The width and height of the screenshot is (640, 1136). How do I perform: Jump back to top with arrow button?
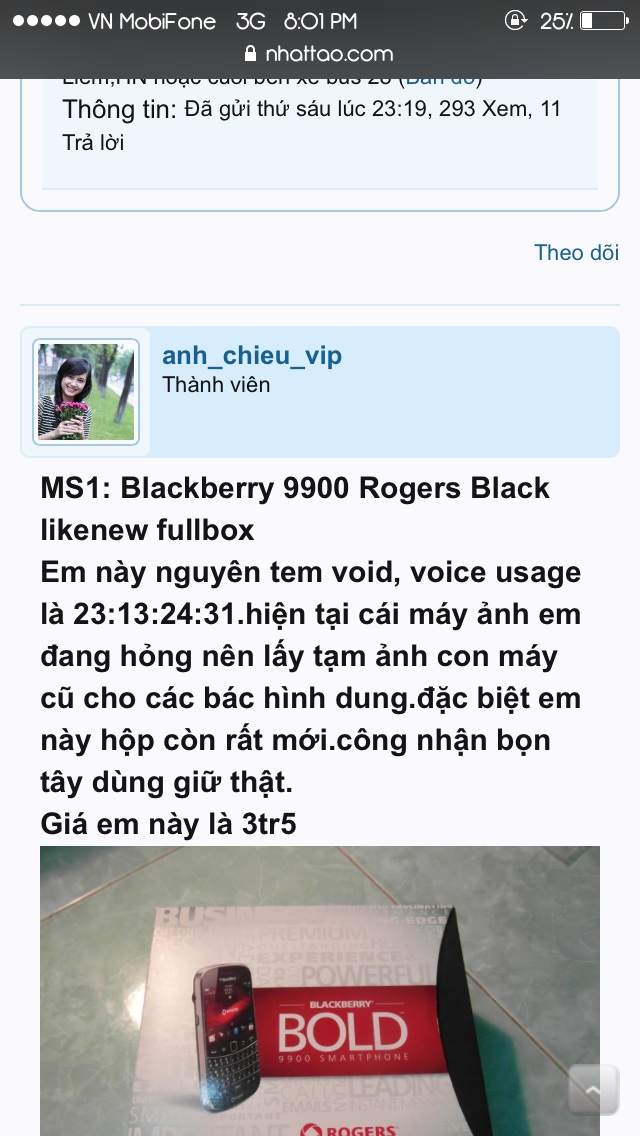[593, 1090]
